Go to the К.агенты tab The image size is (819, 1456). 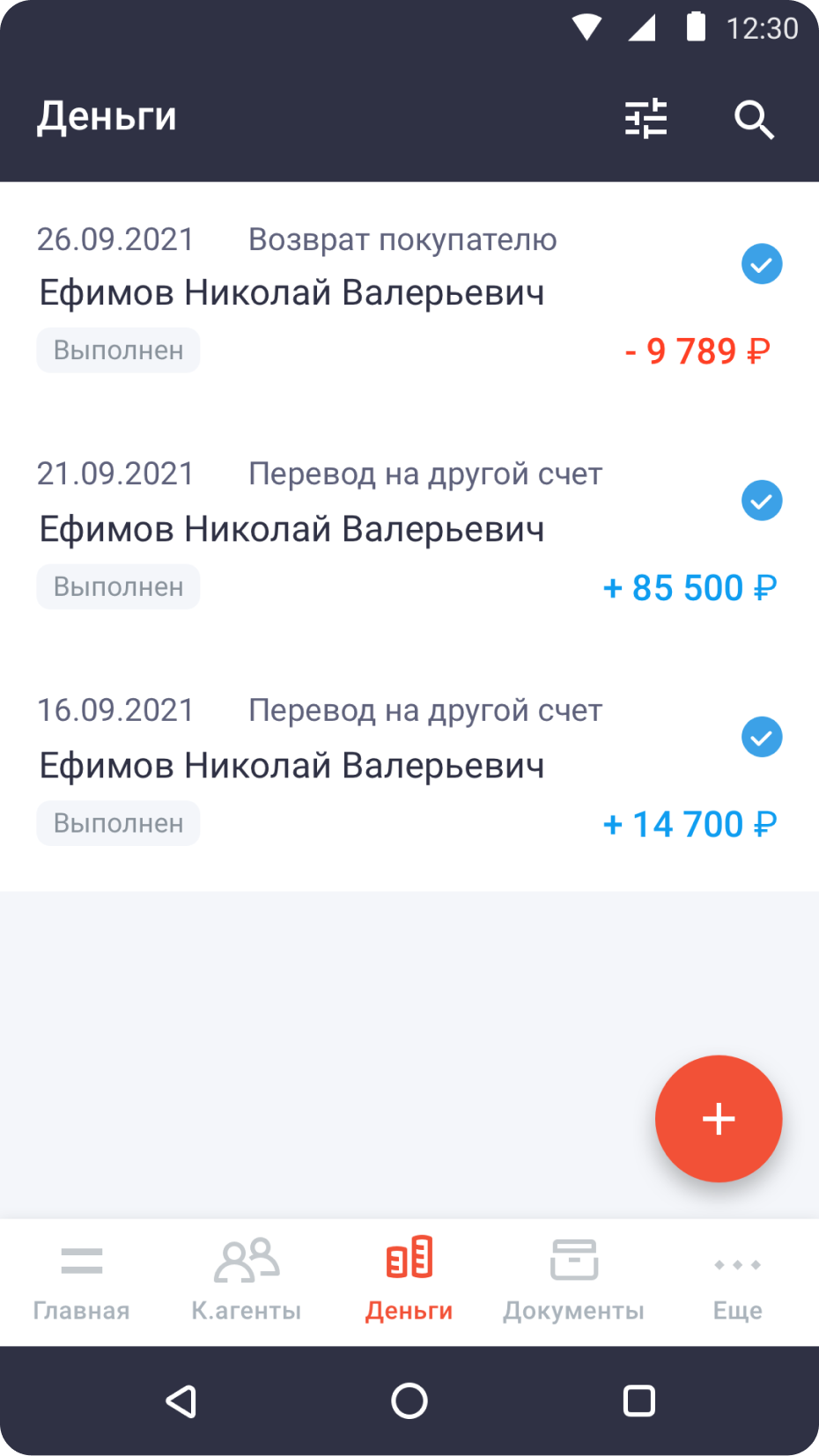click(246, 1281)
